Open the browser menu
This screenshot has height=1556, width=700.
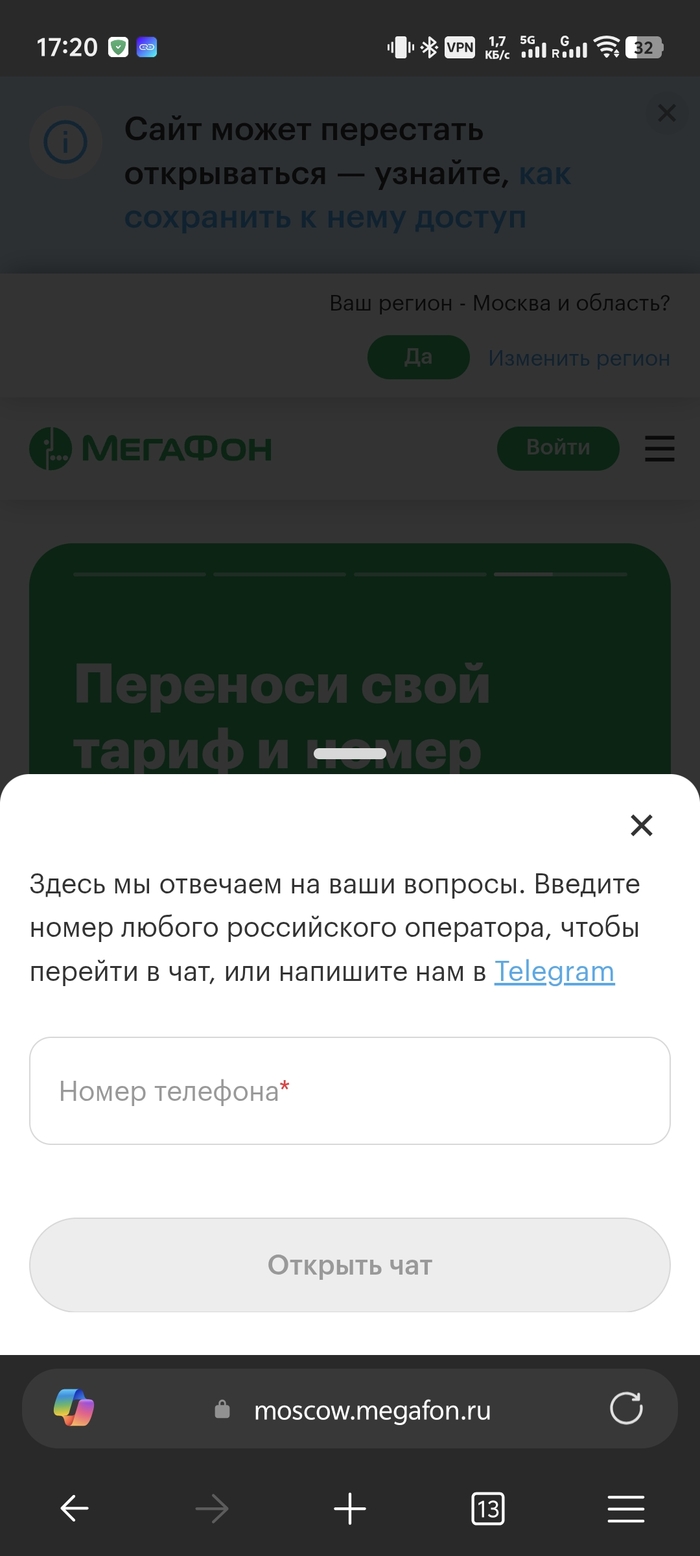point(626,1508)
